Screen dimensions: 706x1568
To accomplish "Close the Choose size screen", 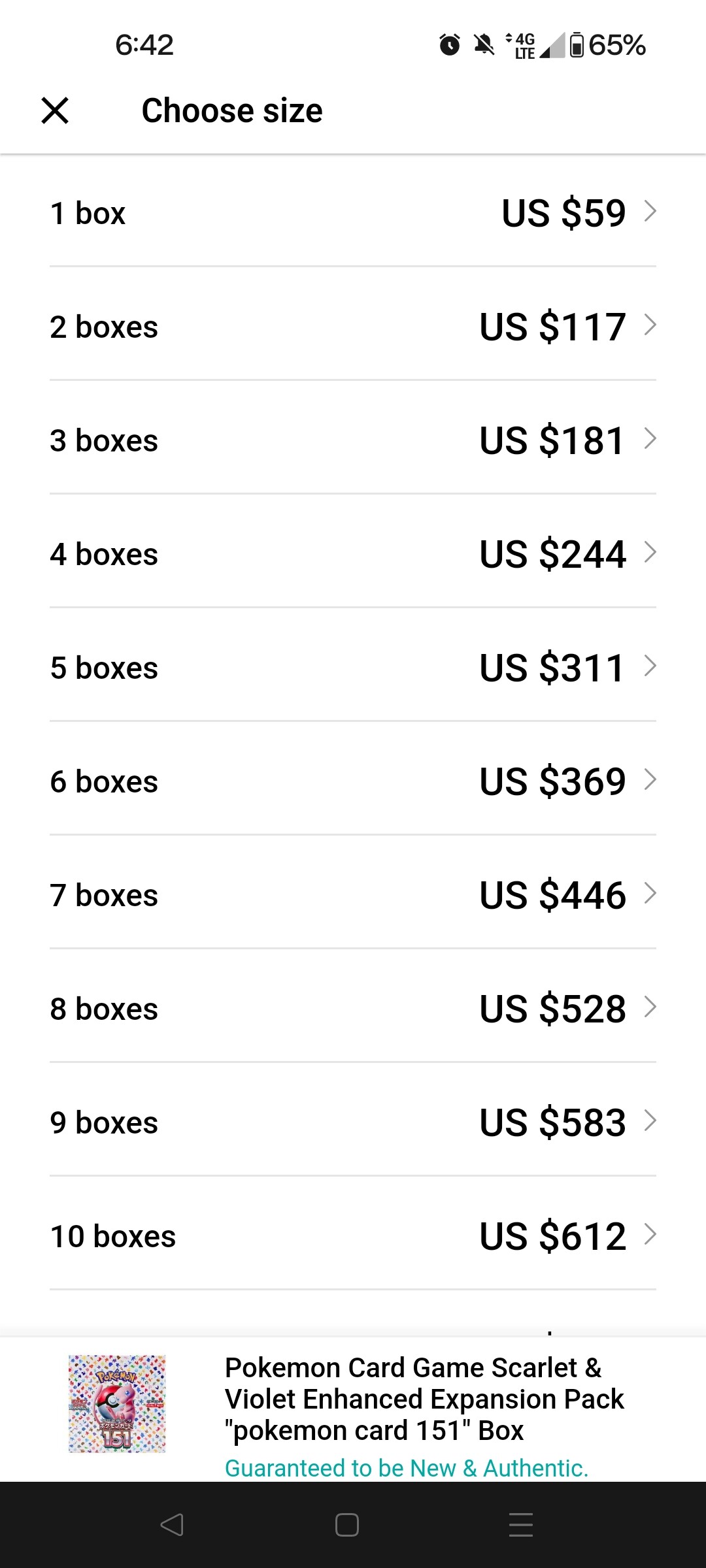I will (55, 110).
